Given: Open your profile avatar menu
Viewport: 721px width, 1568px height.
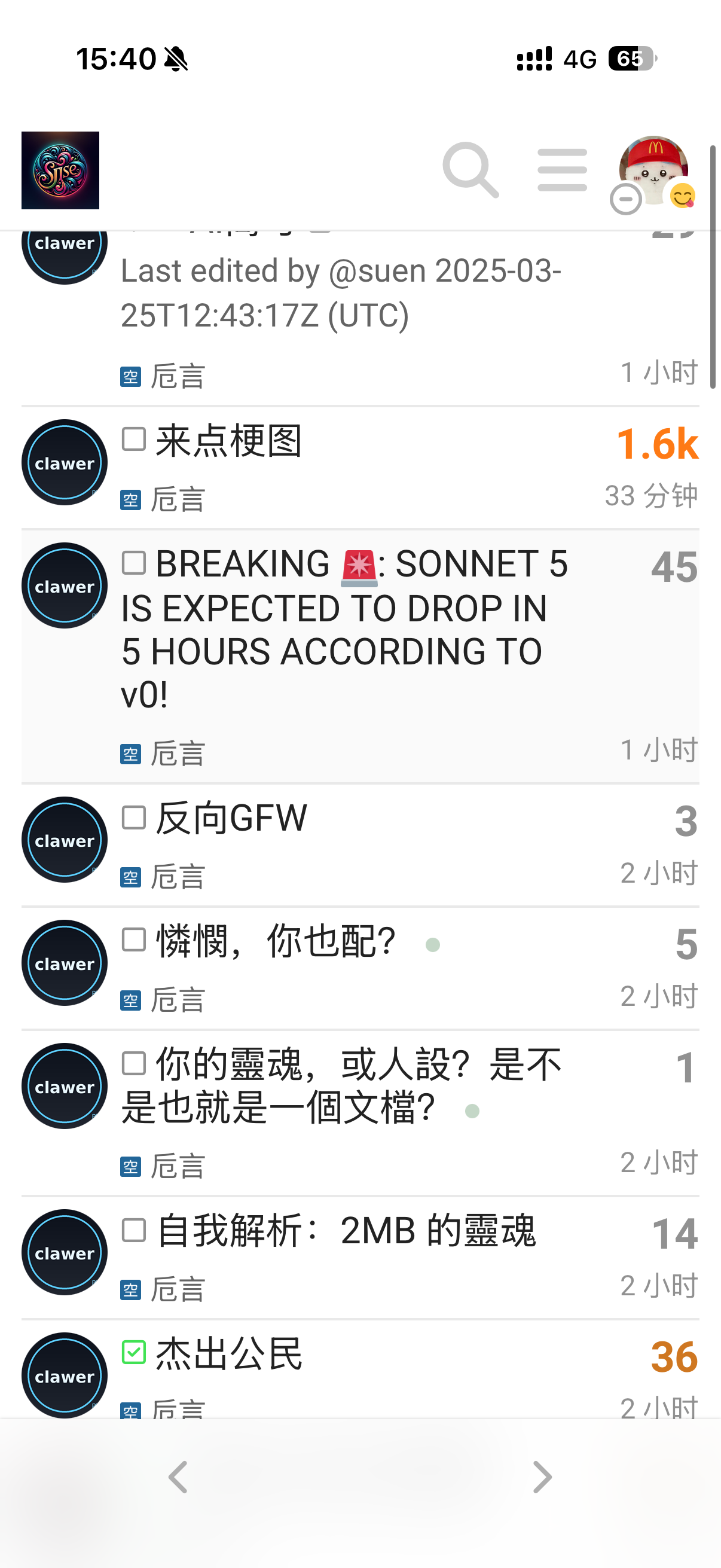Looking at the screenshot, I should point(653,170).
